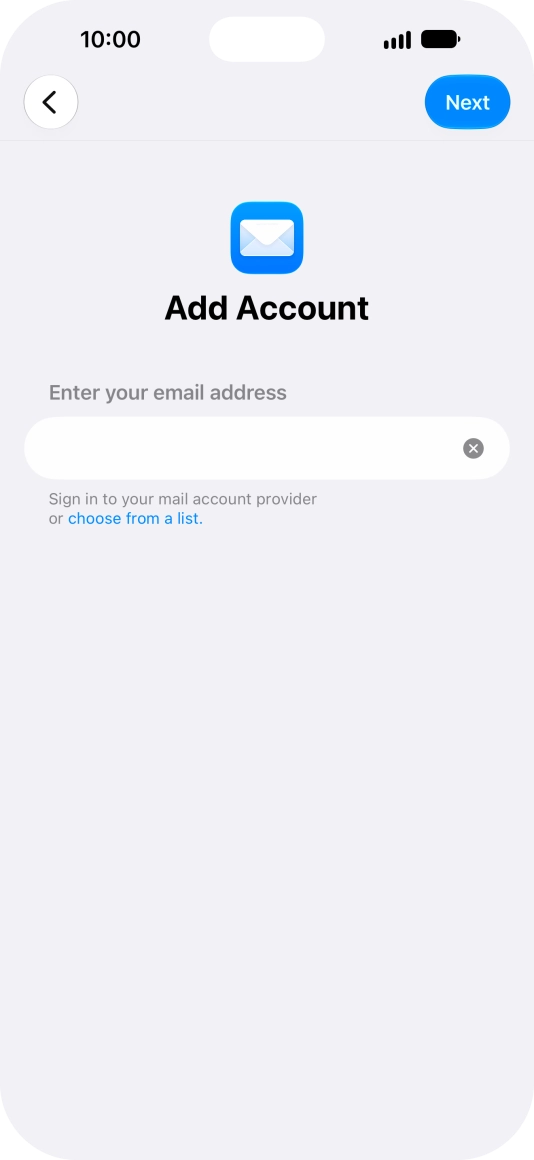Tap the Next button

(x=467, y=102)
